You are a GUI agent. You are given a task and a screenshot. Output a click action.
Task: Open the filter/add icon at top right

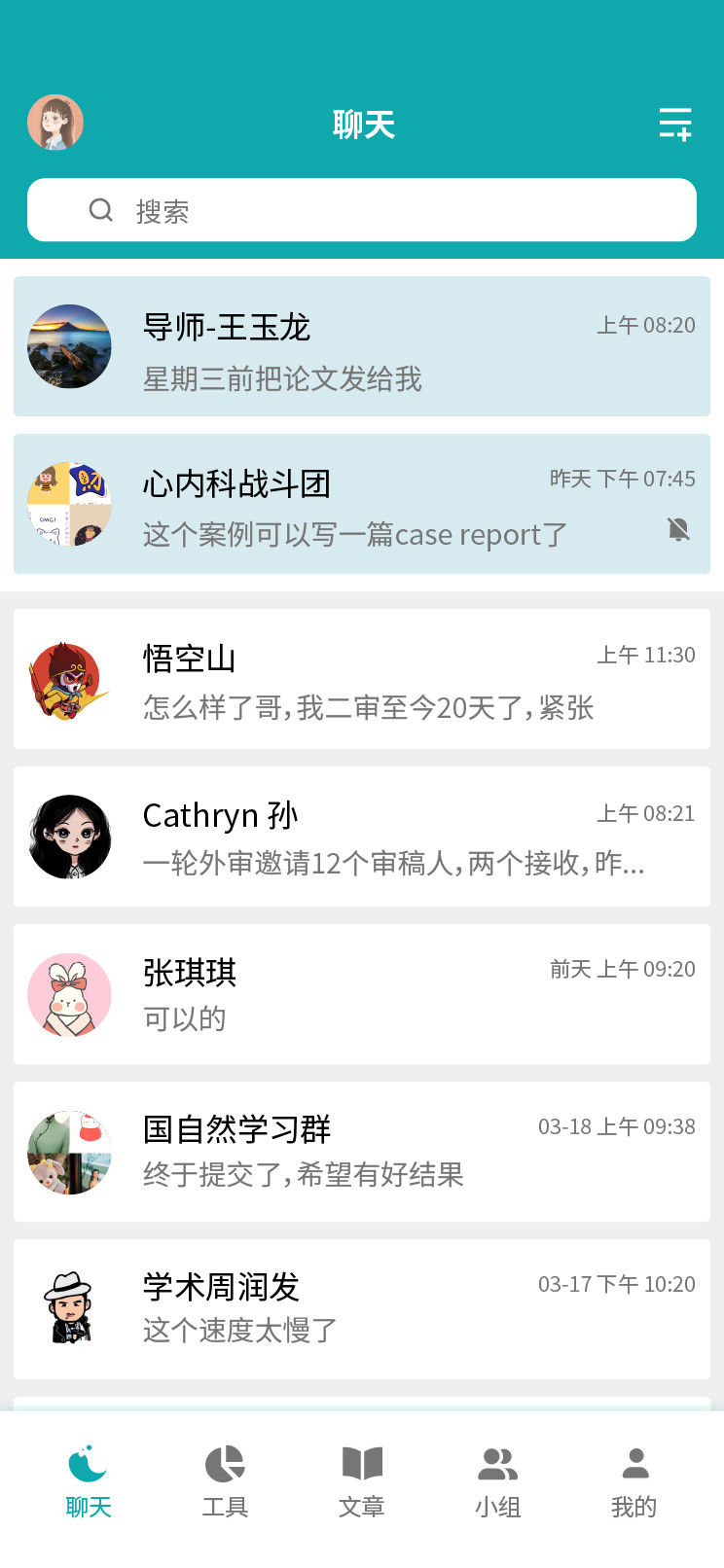(675, 124)
